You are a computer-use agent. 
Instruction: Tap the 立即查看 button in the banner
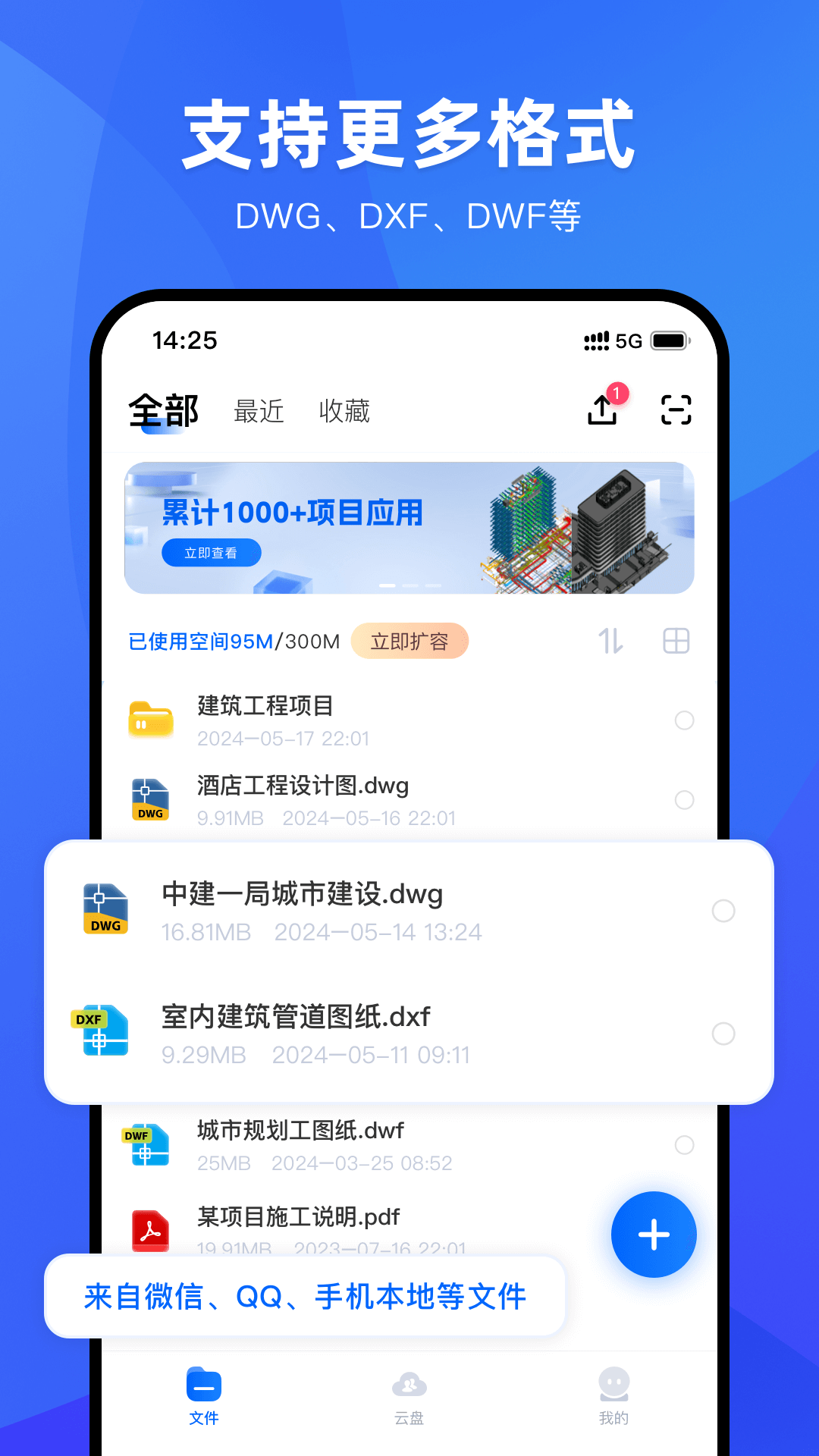pos(212,553)
